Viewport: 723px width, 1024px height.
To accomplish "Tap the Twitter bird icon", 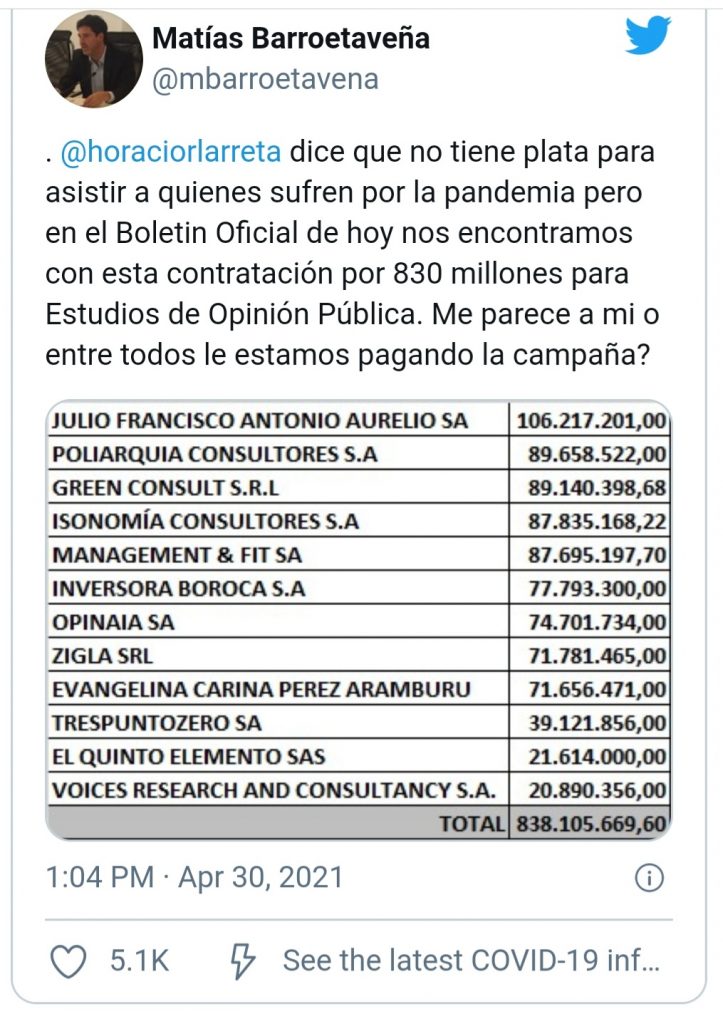I will pos(649,37).
